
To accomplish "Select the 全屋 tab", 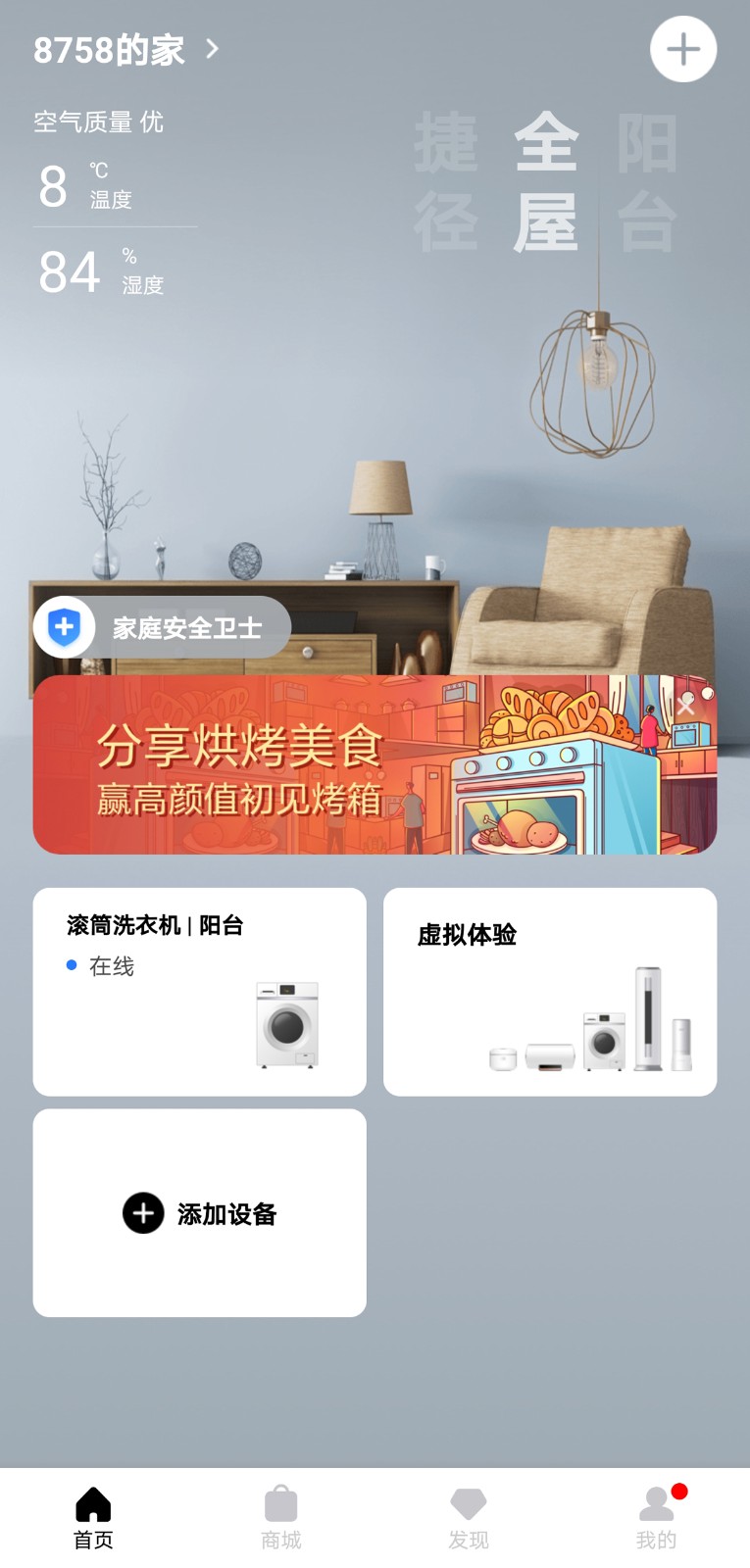I will click(546, 182).
